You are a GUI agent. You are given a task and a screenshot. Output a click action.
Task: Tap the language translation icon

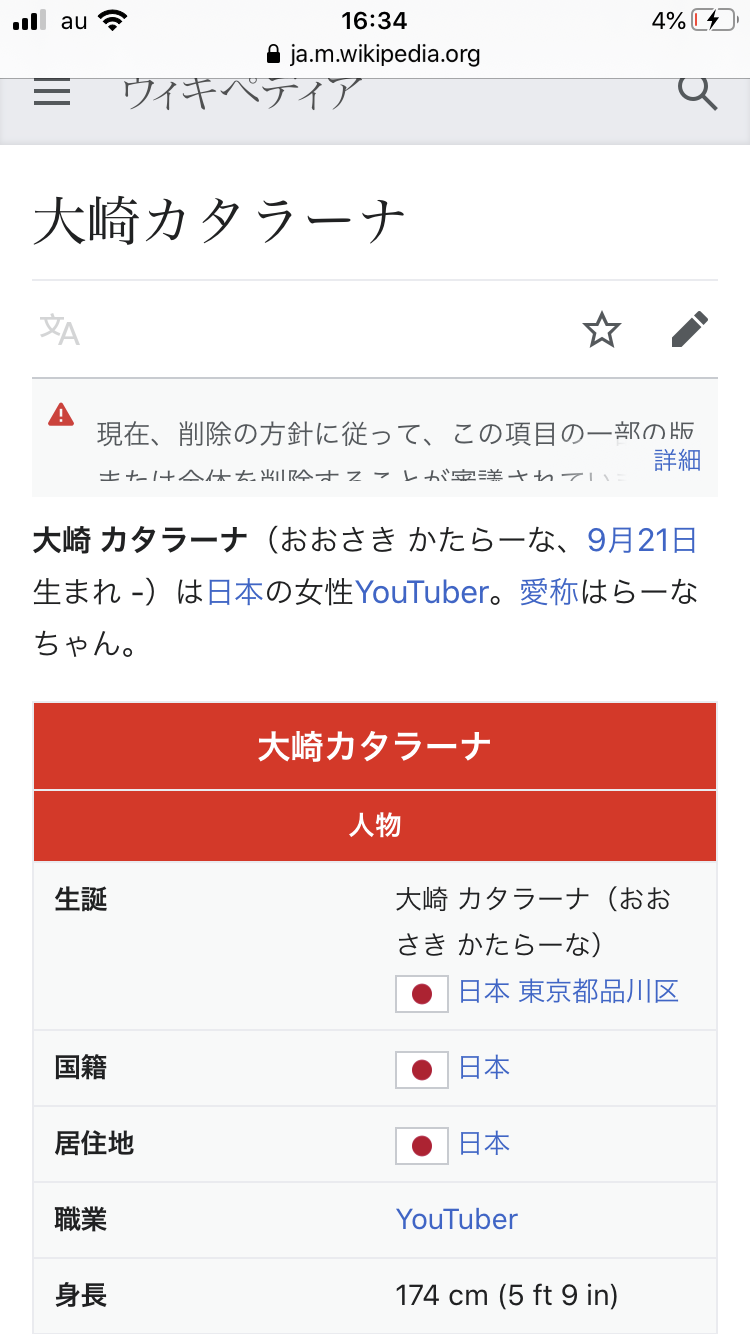pyautogui.click(x=59, y=329)
